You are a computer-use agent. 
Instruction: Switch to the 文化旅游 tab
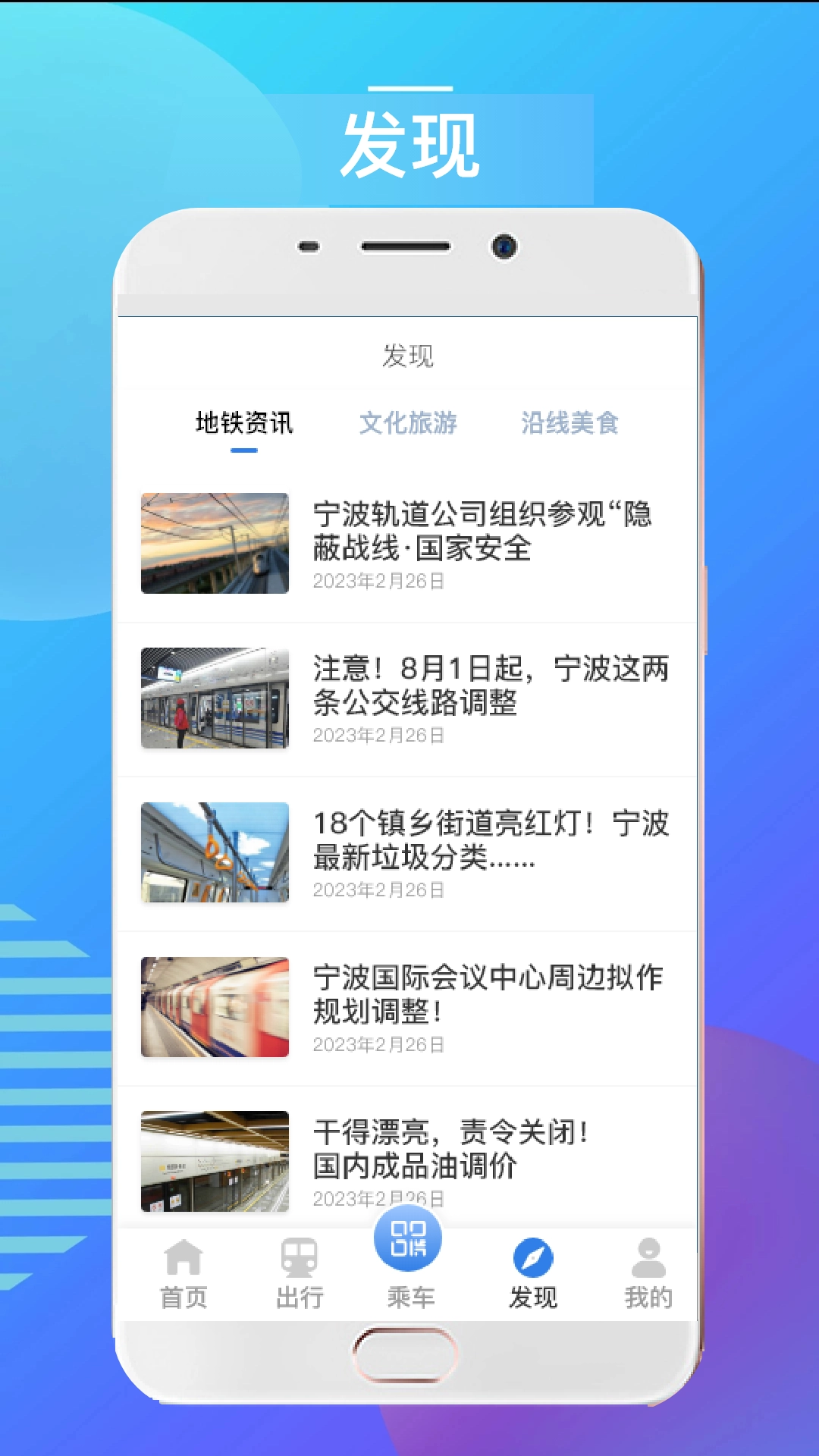coord(409,425)
